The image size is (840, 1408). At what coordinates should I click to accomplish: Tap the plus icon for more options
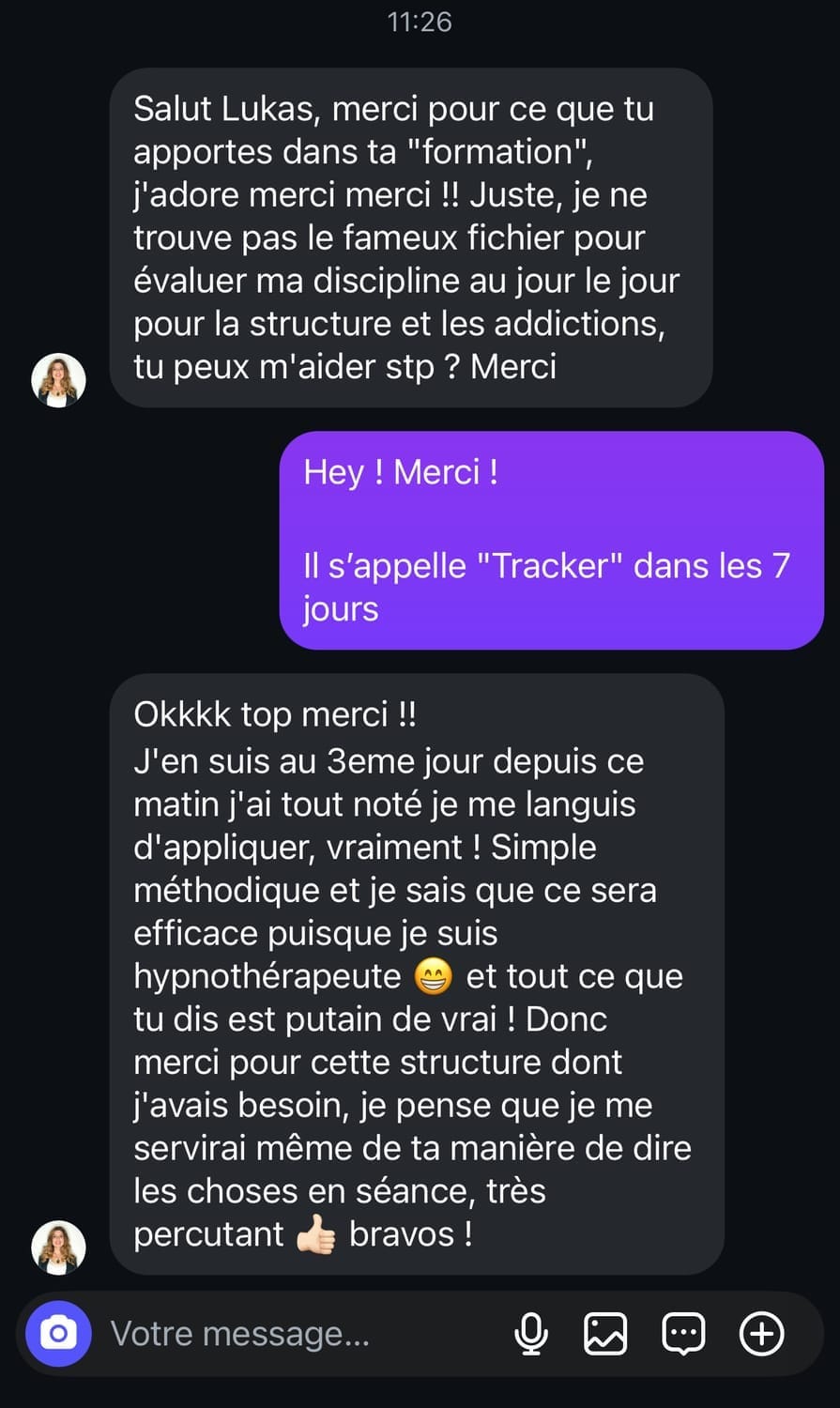coord(761,1333)
